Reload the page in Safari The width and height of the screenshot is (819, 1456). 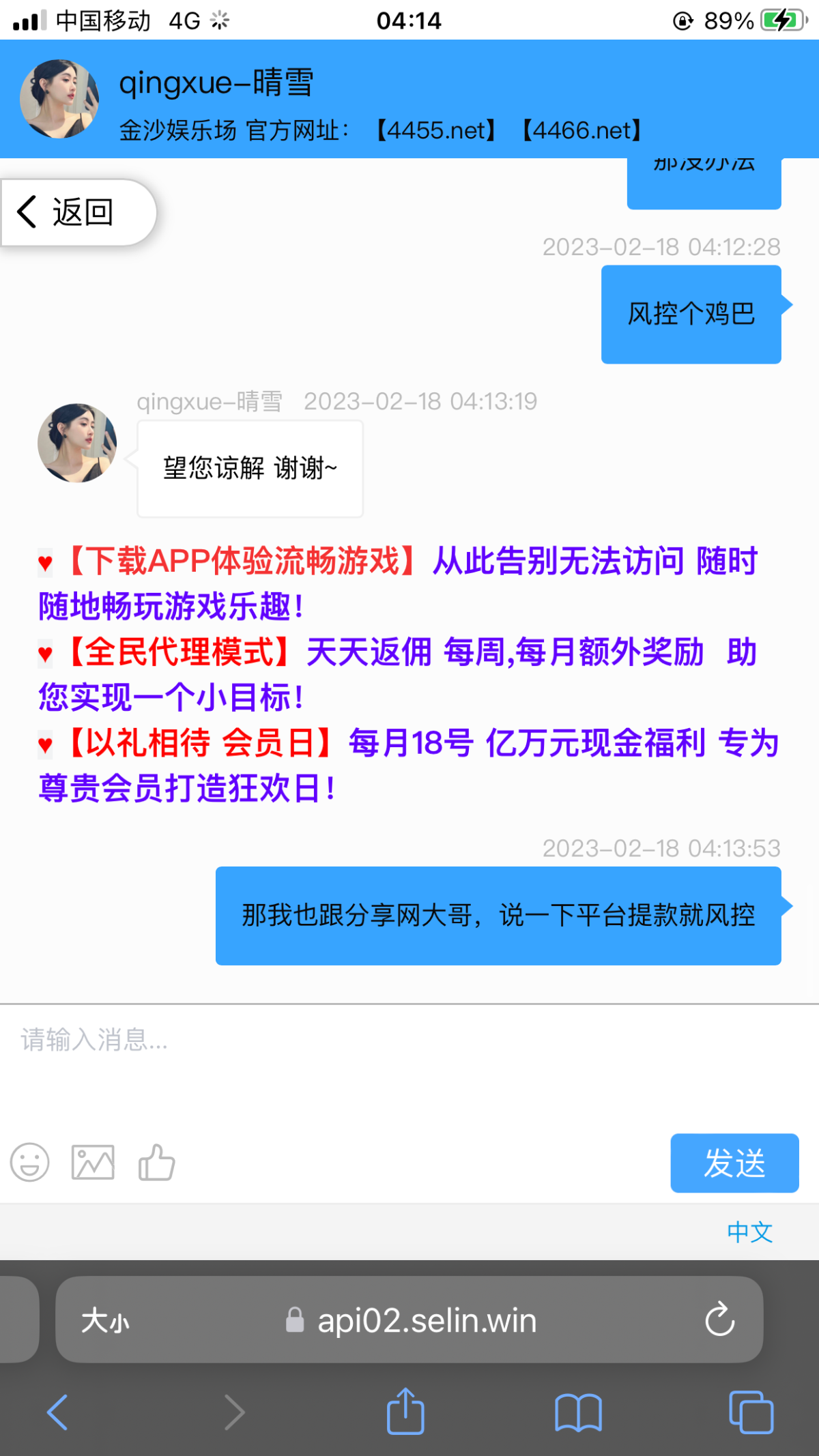(x=719, y=1320)
